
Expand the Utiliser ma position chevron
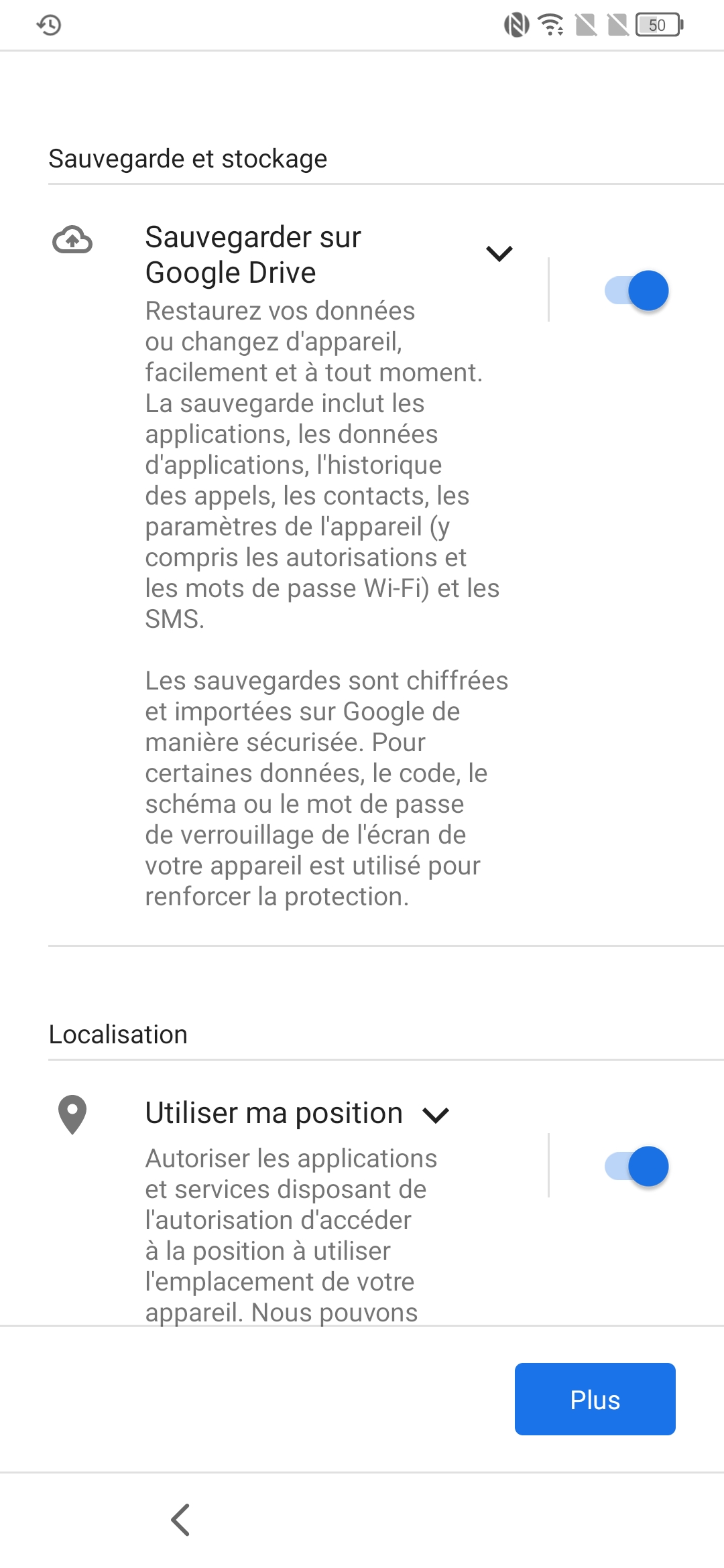[436, 1115]
